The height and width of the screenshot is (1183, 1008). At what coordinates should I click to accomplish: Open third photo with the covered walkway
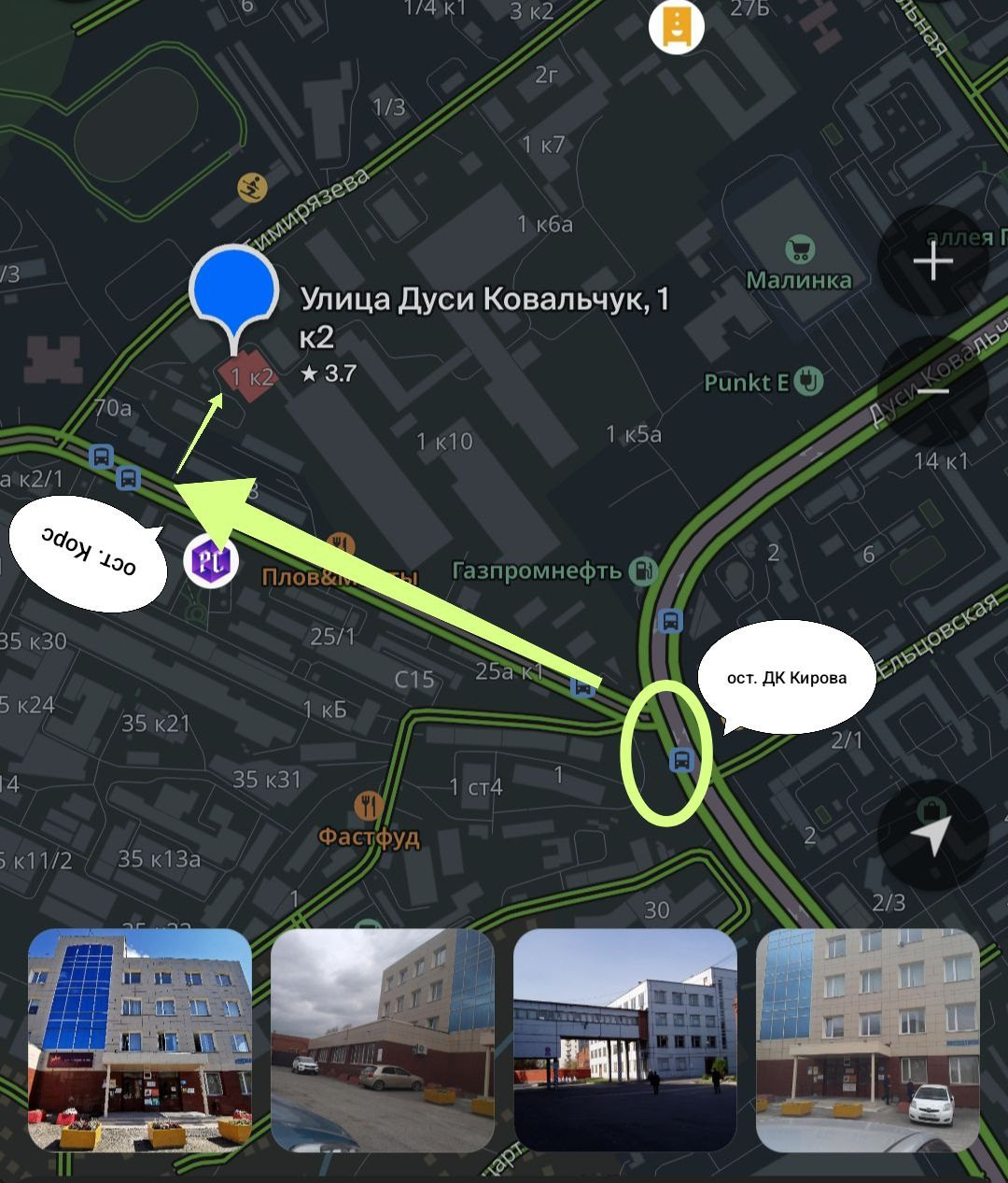point(625,1040)
